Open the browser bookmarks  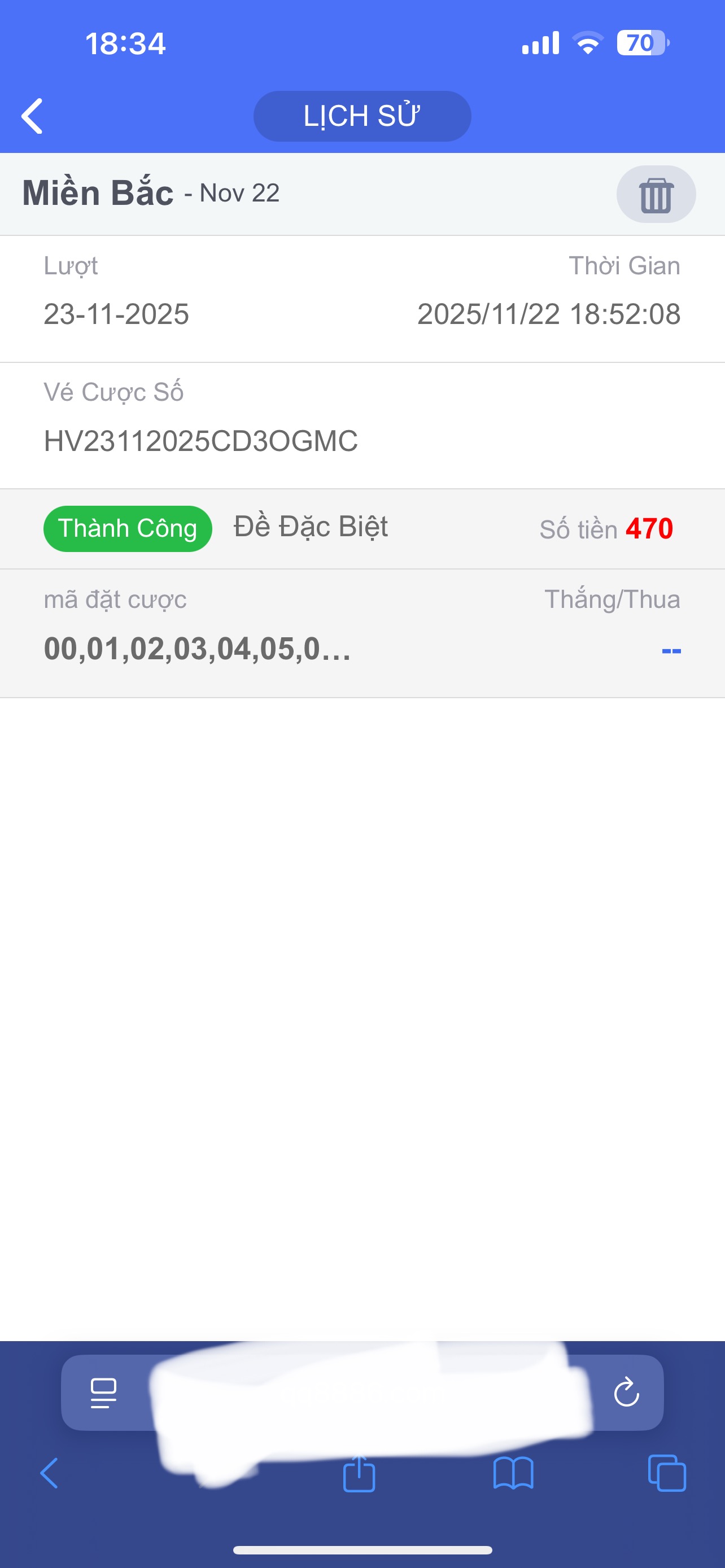[x=513, y=1473]
